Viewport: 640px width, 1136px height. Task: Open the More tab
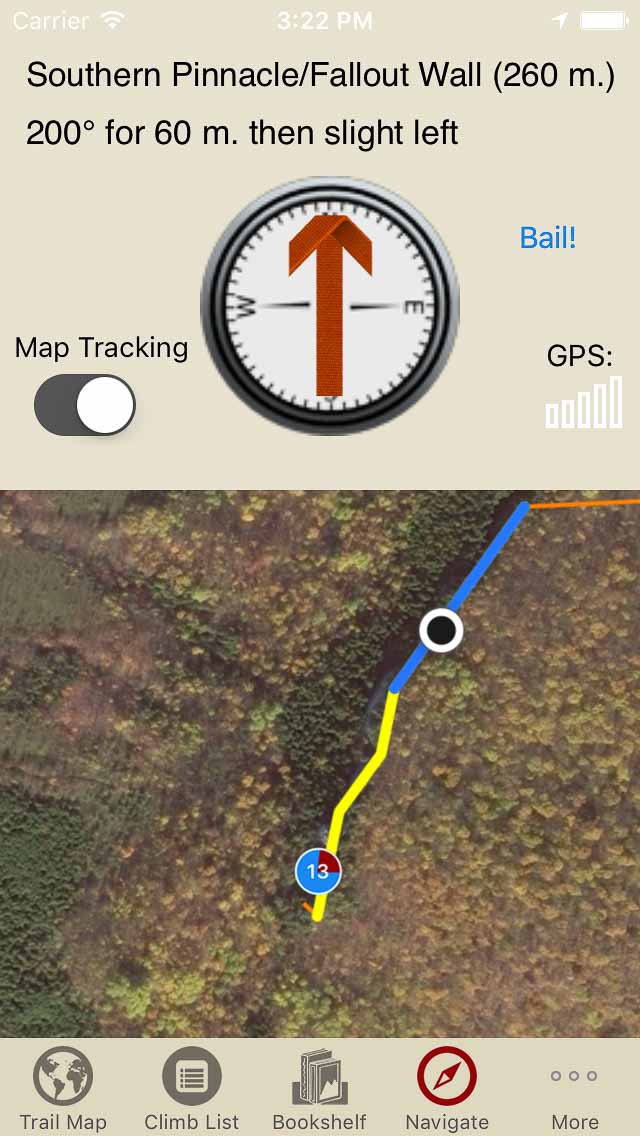[575, 1088]
